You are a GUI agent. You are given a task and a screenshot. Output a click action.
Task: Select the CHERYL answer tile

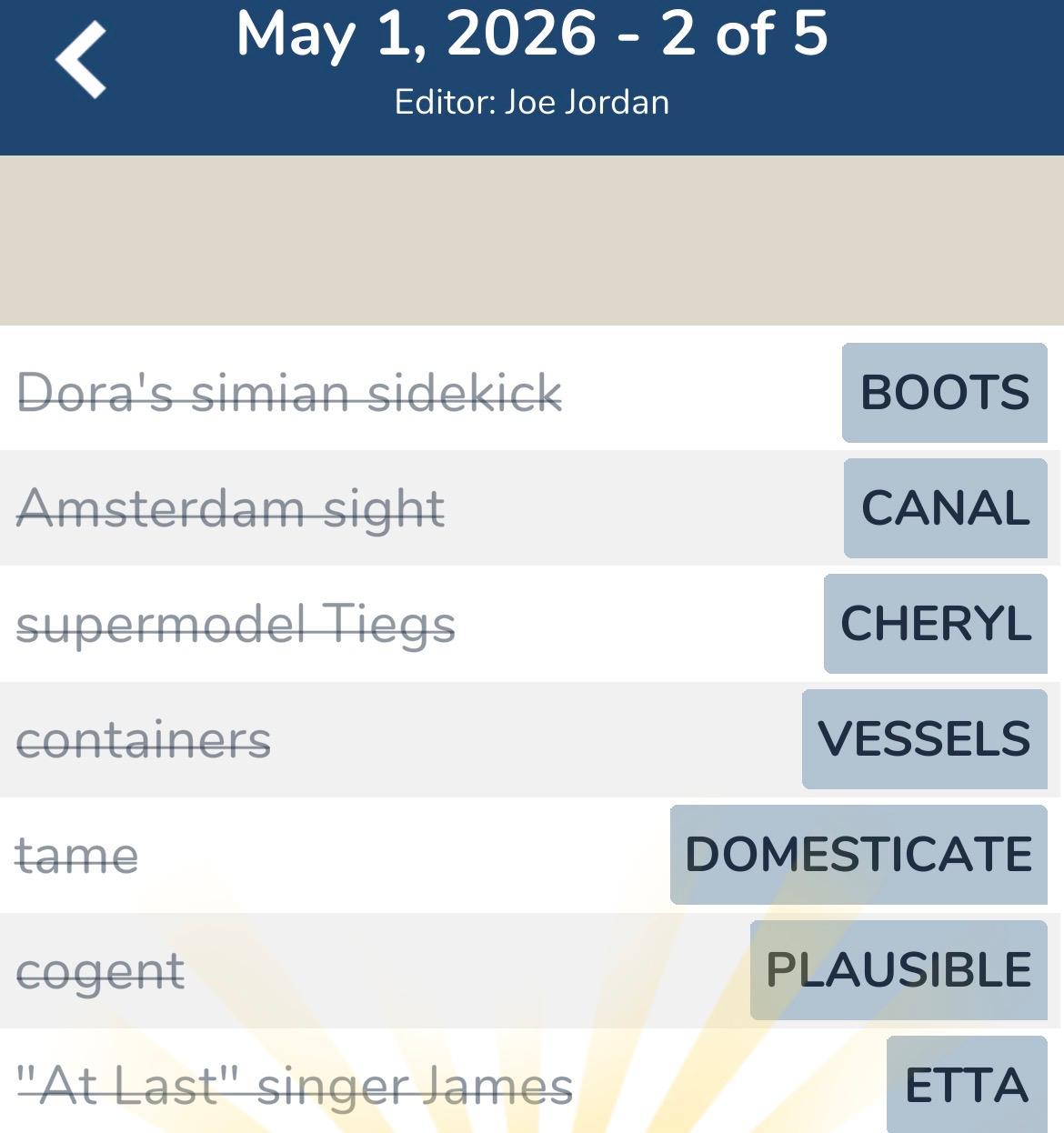933,623
